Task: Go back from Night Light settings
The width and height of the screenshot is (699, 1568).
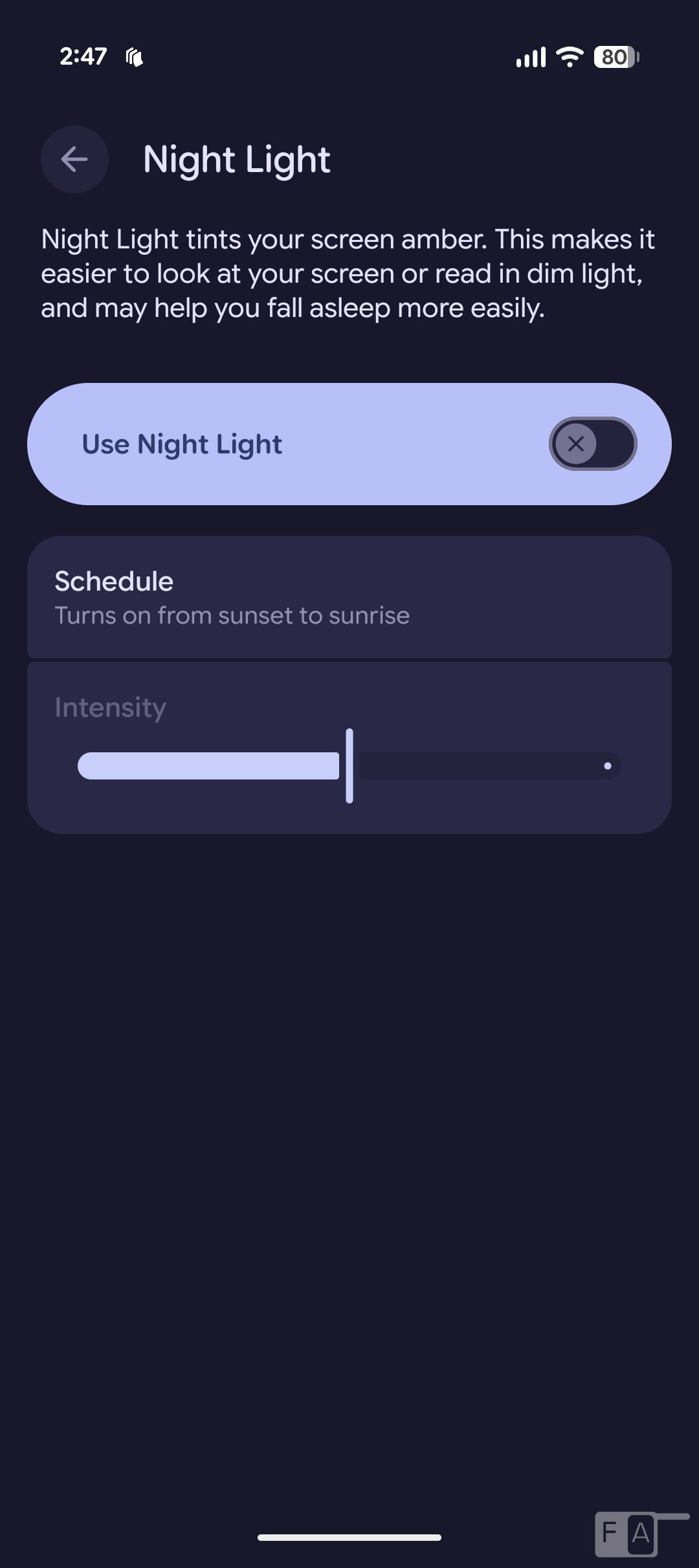Action: pyautogui.click(x=74, y=159)
